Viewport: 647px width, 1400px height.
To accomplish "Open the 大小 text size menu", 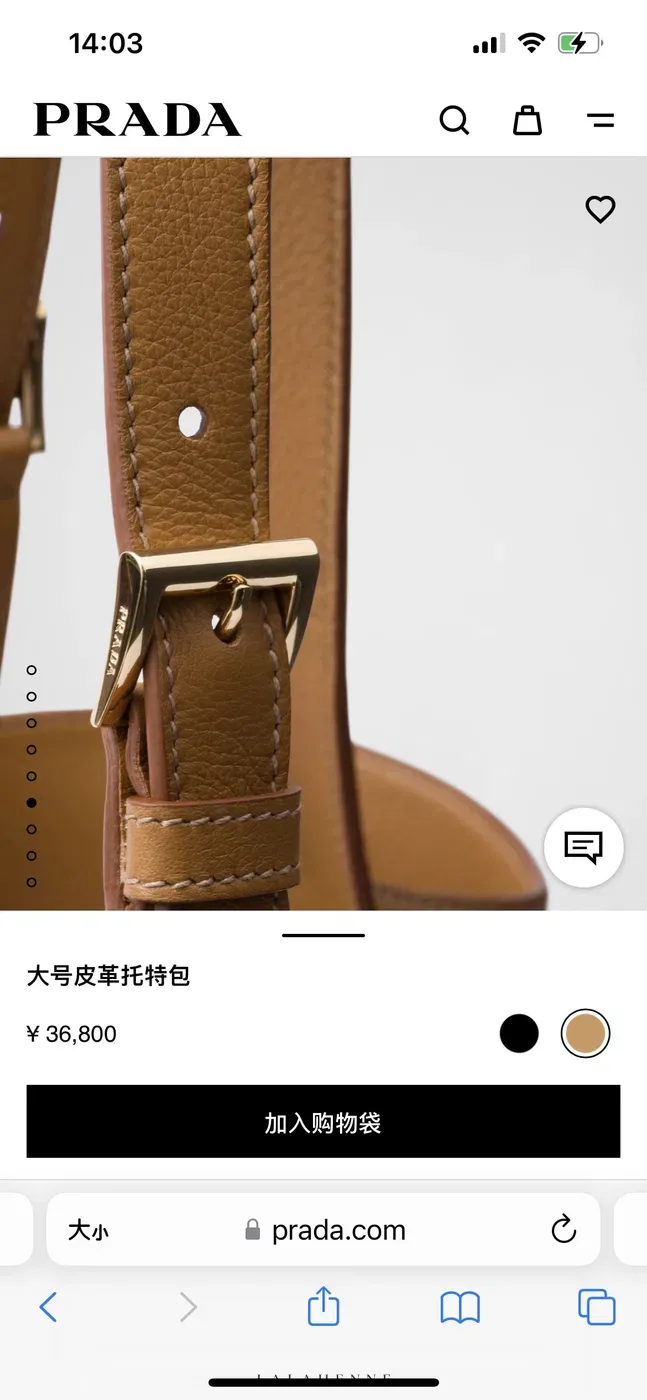I will [88, 1231].
